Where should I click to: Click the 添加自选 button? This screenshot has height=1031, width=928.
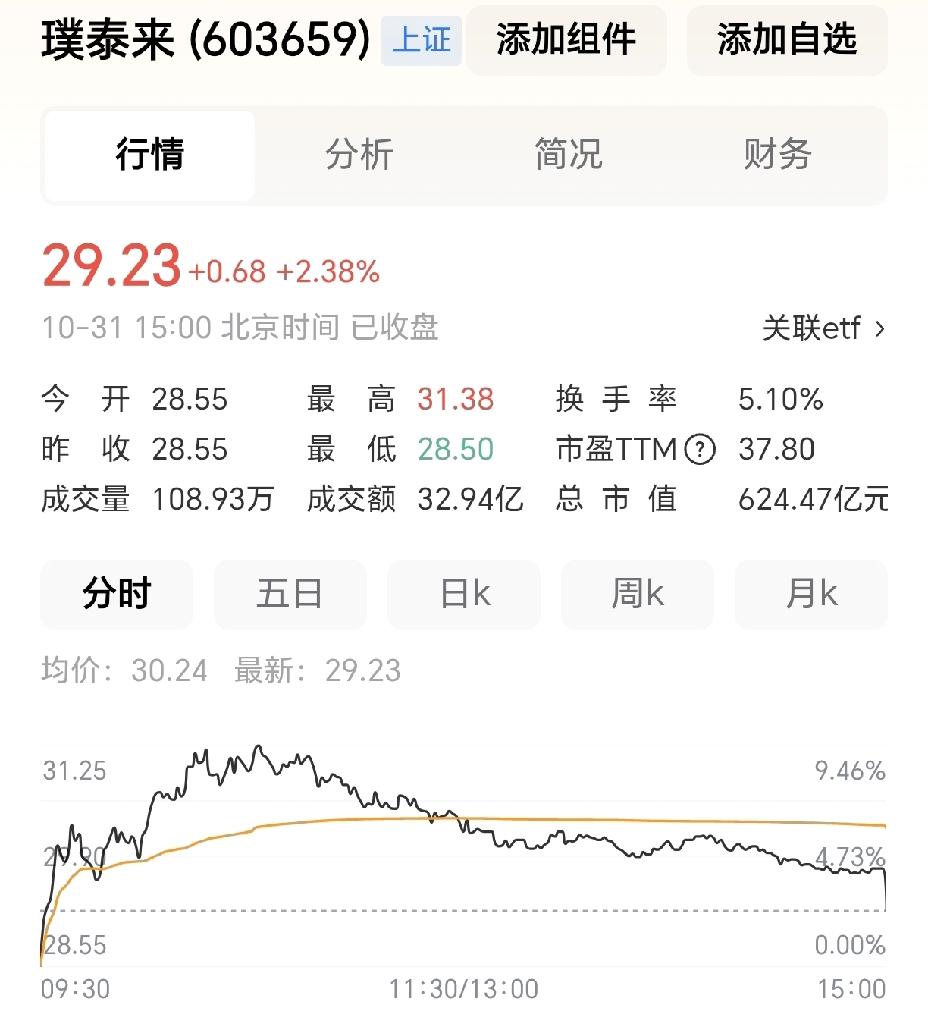(x=786, y=41)
